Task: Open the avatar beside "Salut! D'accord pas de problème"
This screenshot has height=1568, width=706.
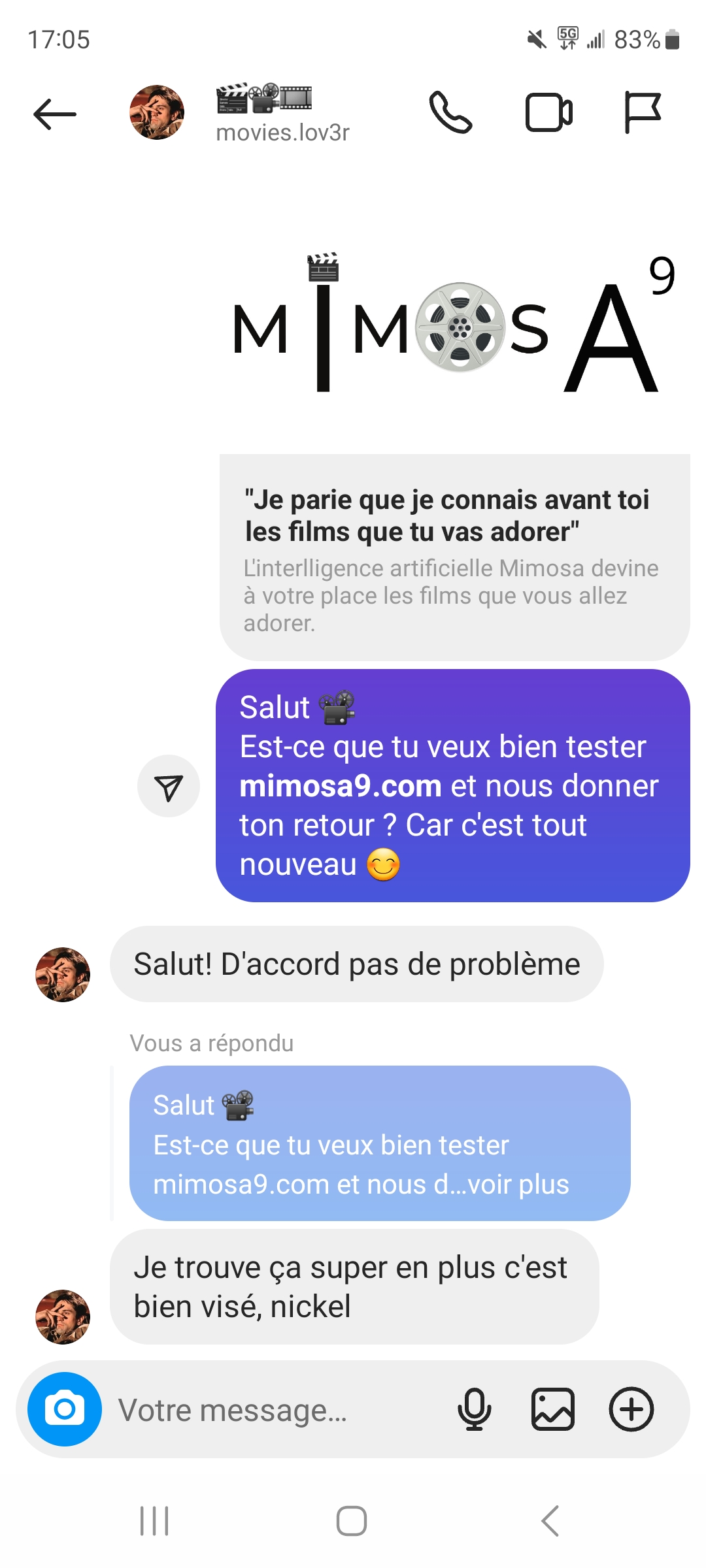Action: pyautogui.click(x=63, y=975)
